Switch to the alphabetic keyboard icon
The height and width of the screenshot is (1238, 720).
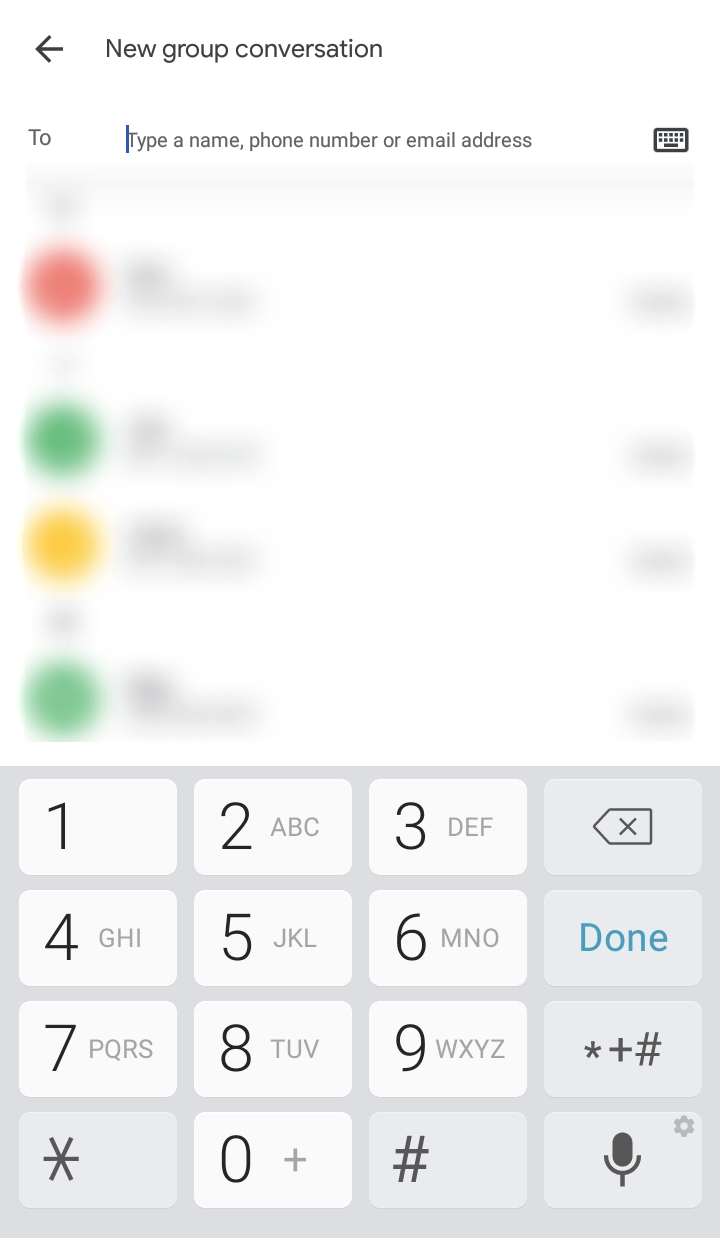click(x=671, y=140)
